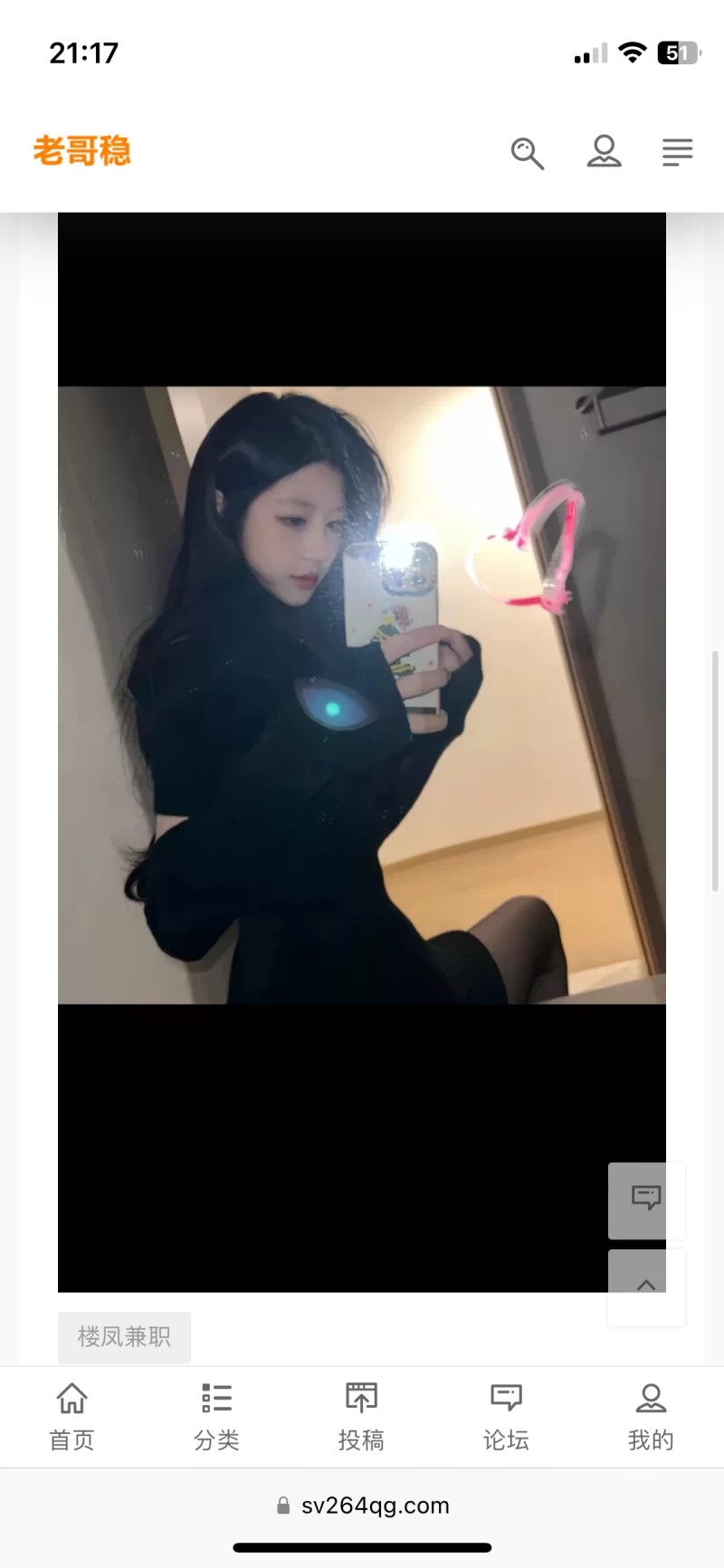Open the floating comment button
Screen dimensions: 724x1568
pos(646,1200)
